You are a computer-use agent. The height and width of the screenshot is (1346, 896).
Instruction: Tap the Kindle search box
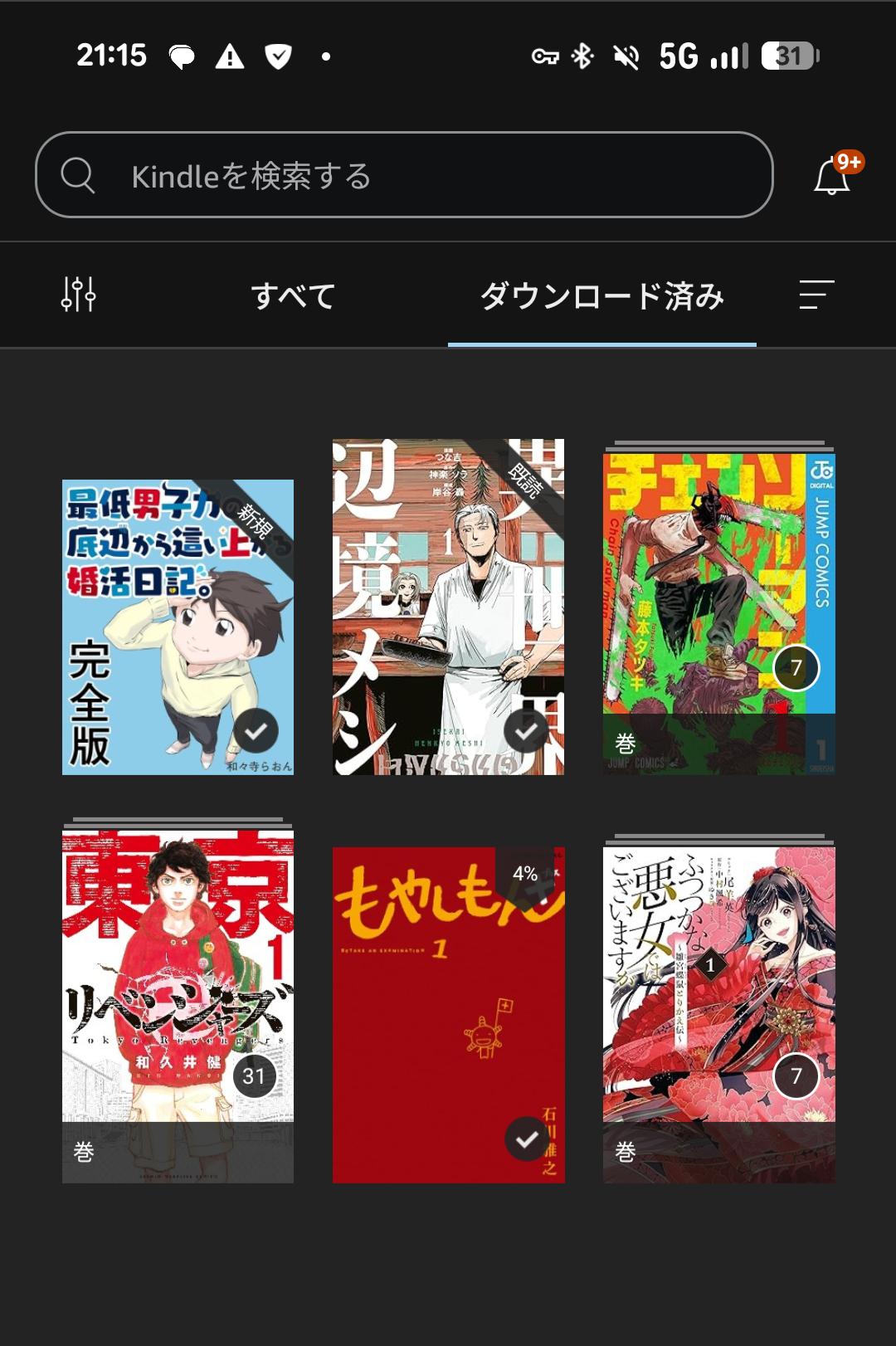(x=404, y=175)
